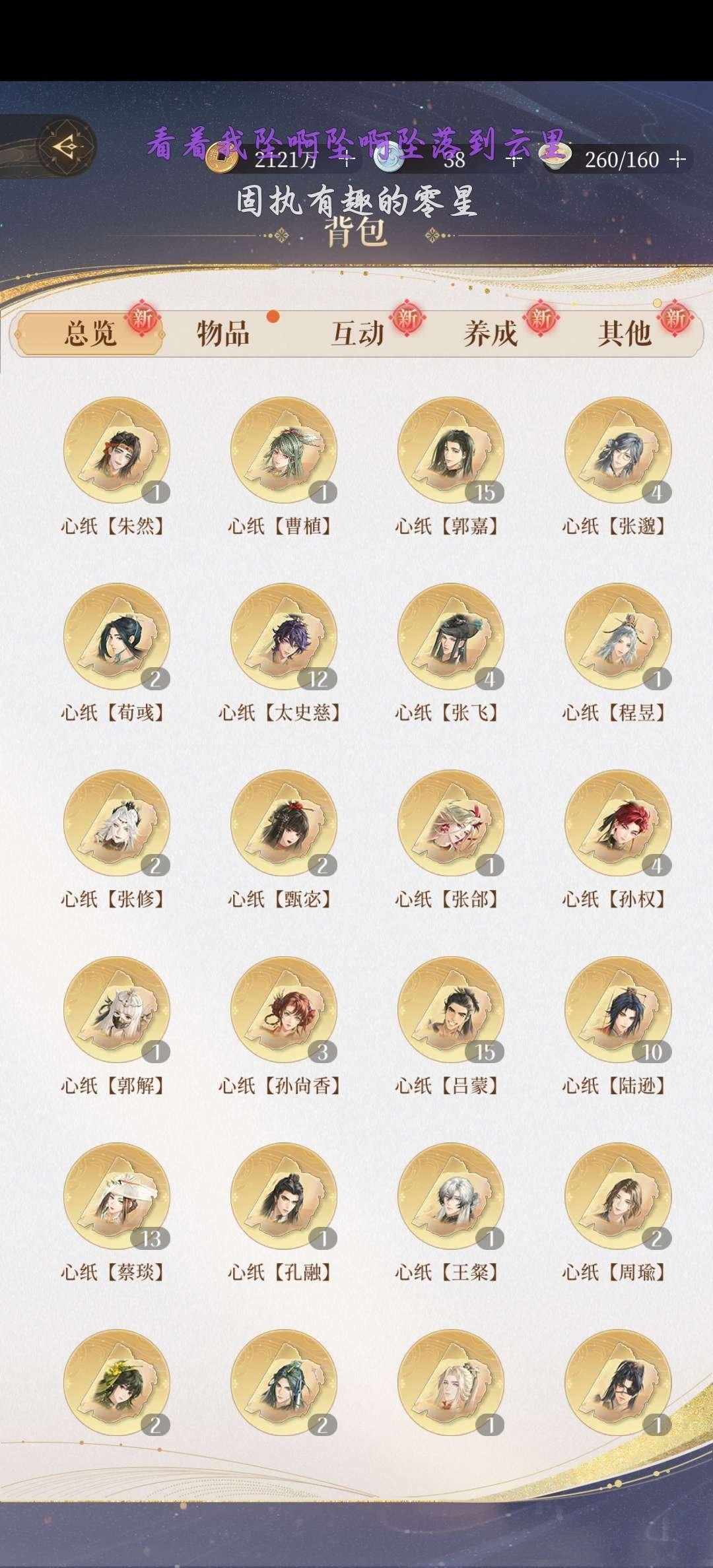
Task: Add more copper coins with plus
Action: 346,160
